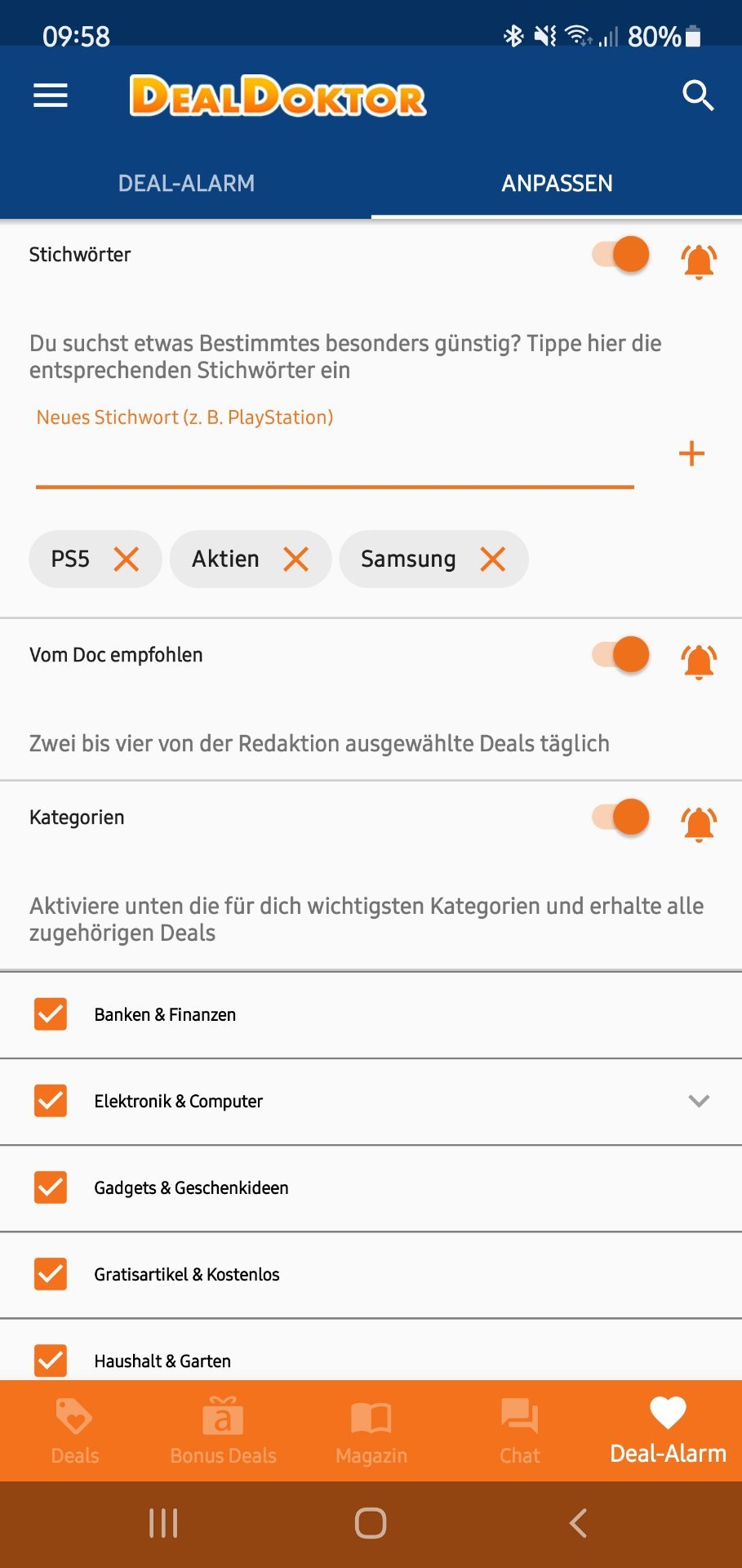Toggle the Stichwörter switch off

(x=620, y=254)
